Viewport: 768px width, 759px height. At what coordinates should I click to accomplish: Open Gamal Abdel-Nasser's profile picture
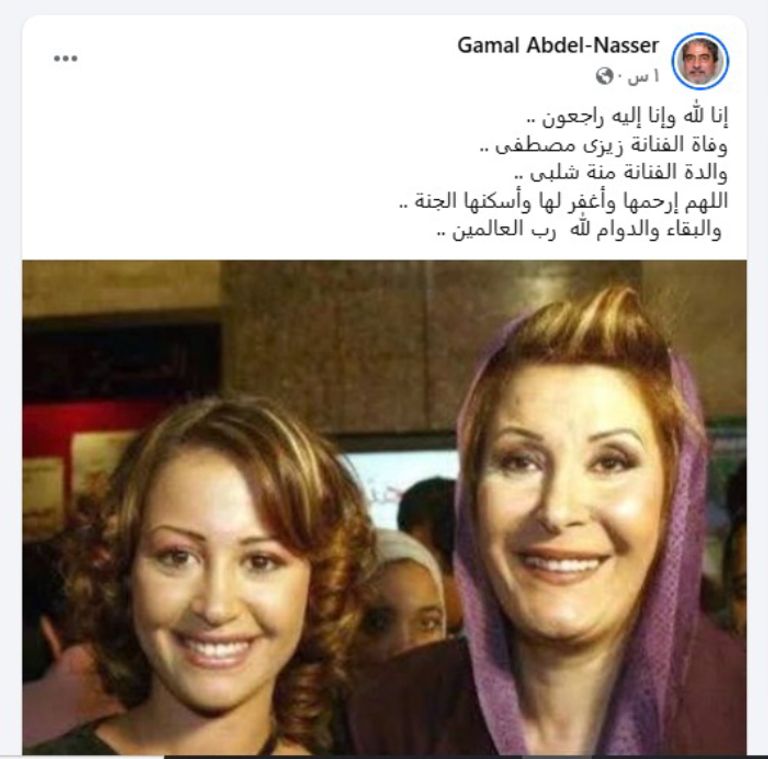699,61
